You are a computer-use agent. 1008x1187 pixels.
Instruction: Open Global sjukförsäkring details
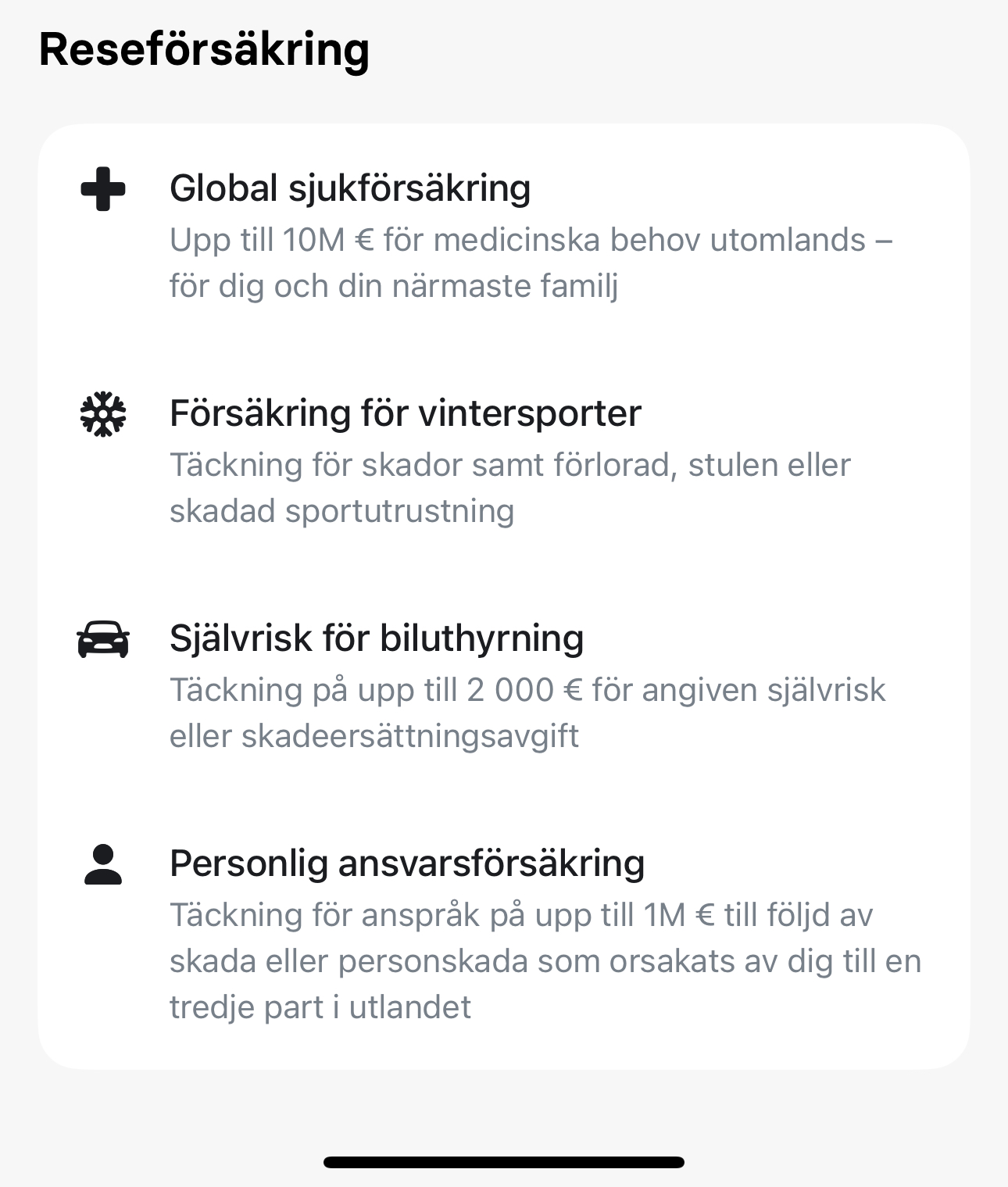pos(350,189)
